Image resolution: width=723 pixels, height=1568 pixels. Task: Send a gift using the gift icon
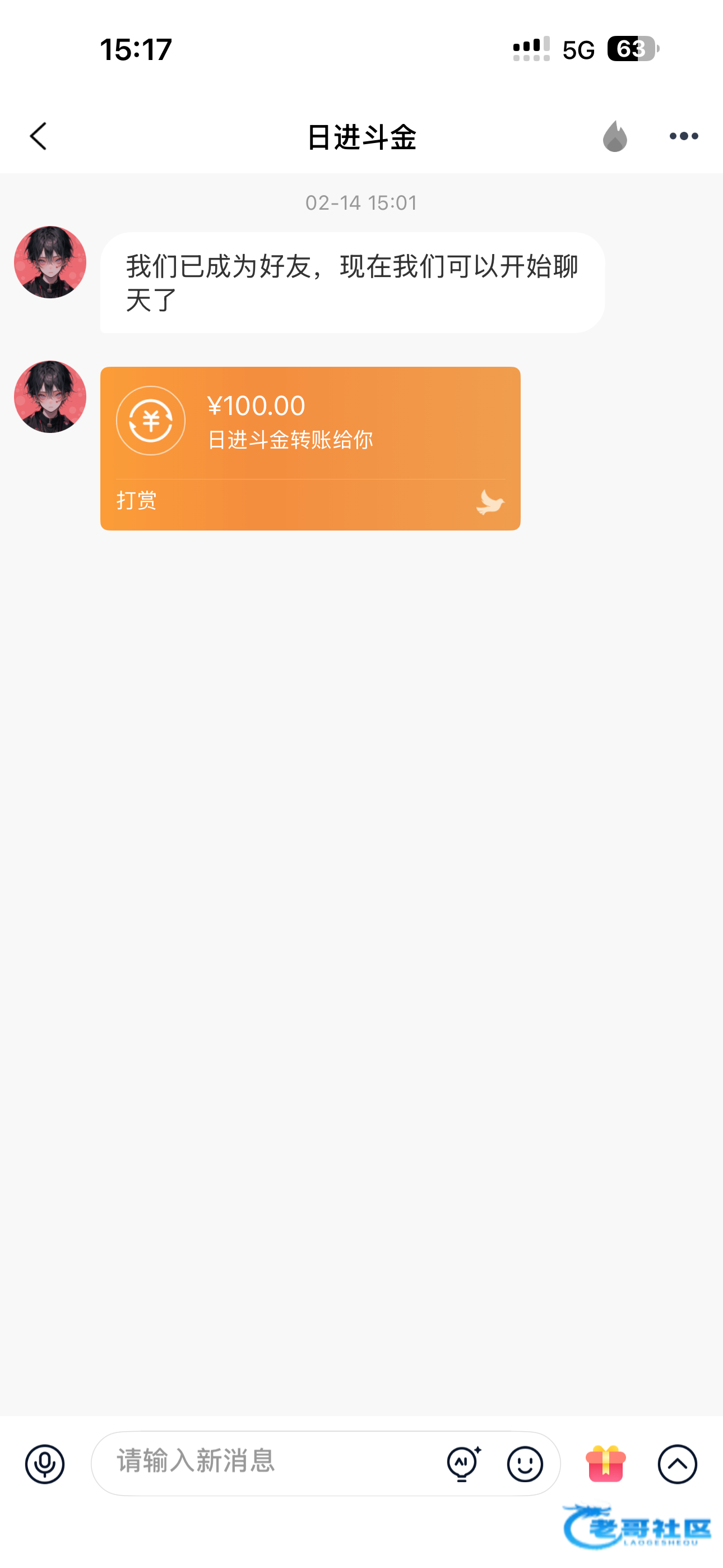coord(605,1463)
